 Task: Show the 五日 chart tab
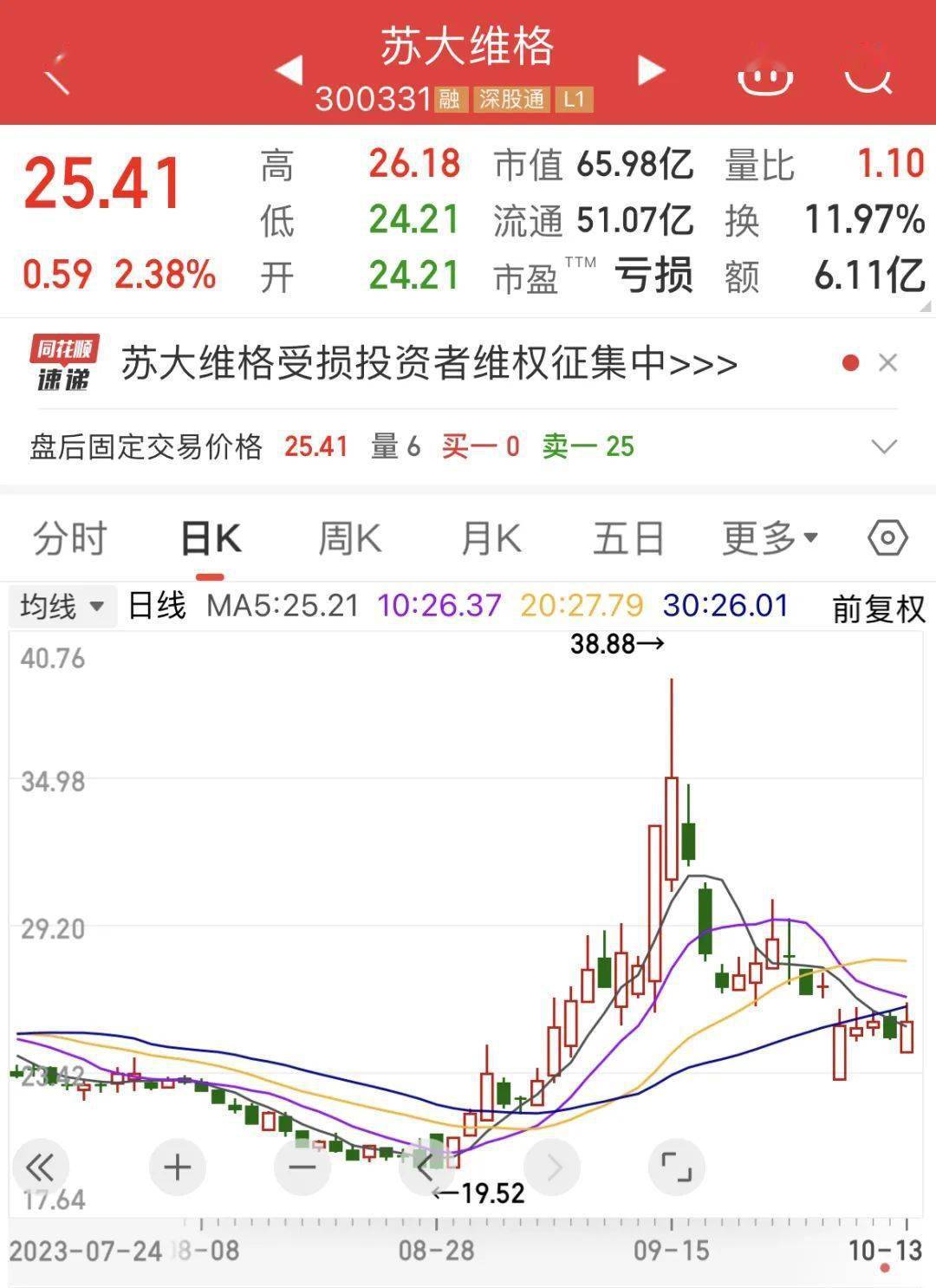628,539
